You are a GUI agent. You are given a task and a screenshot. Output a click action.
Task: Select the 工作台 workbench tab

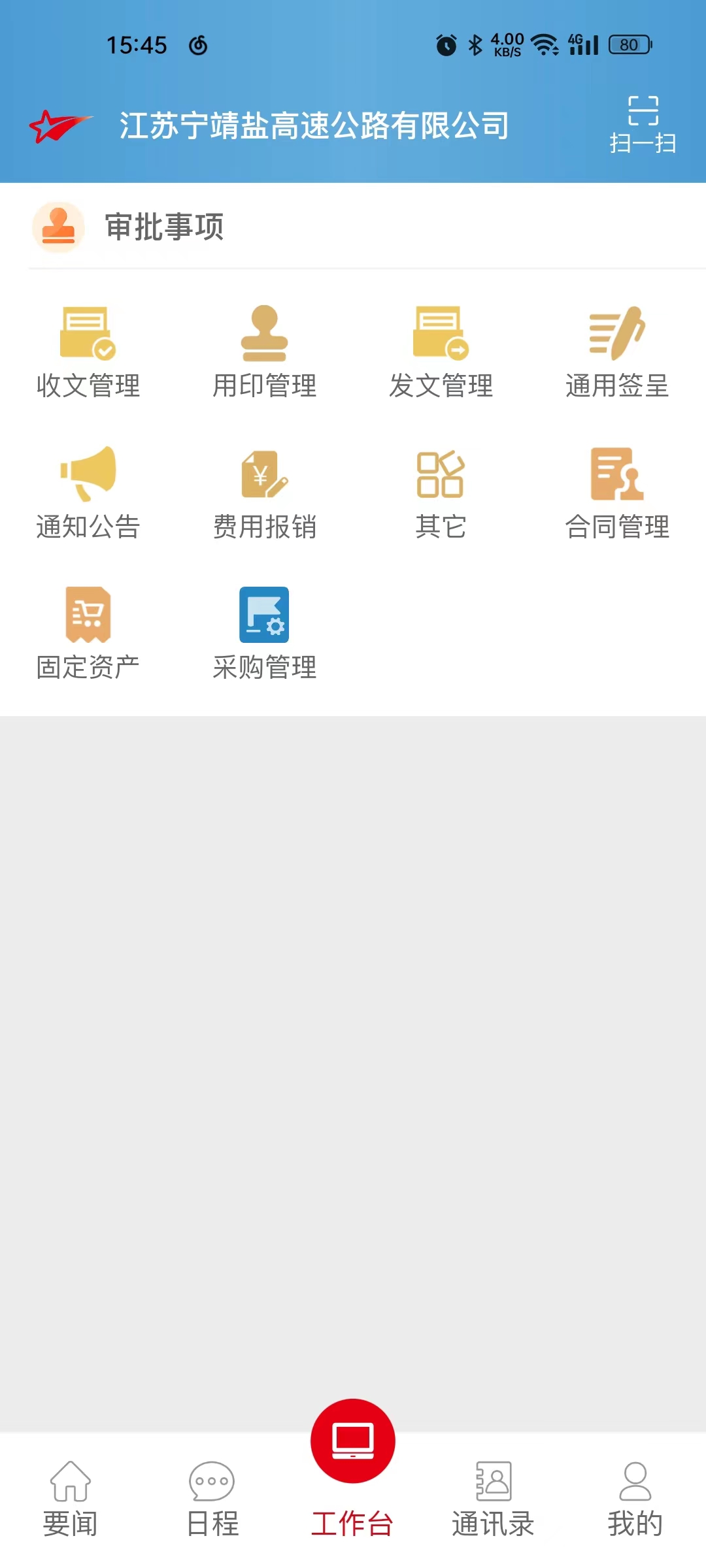pos(352,1470)
